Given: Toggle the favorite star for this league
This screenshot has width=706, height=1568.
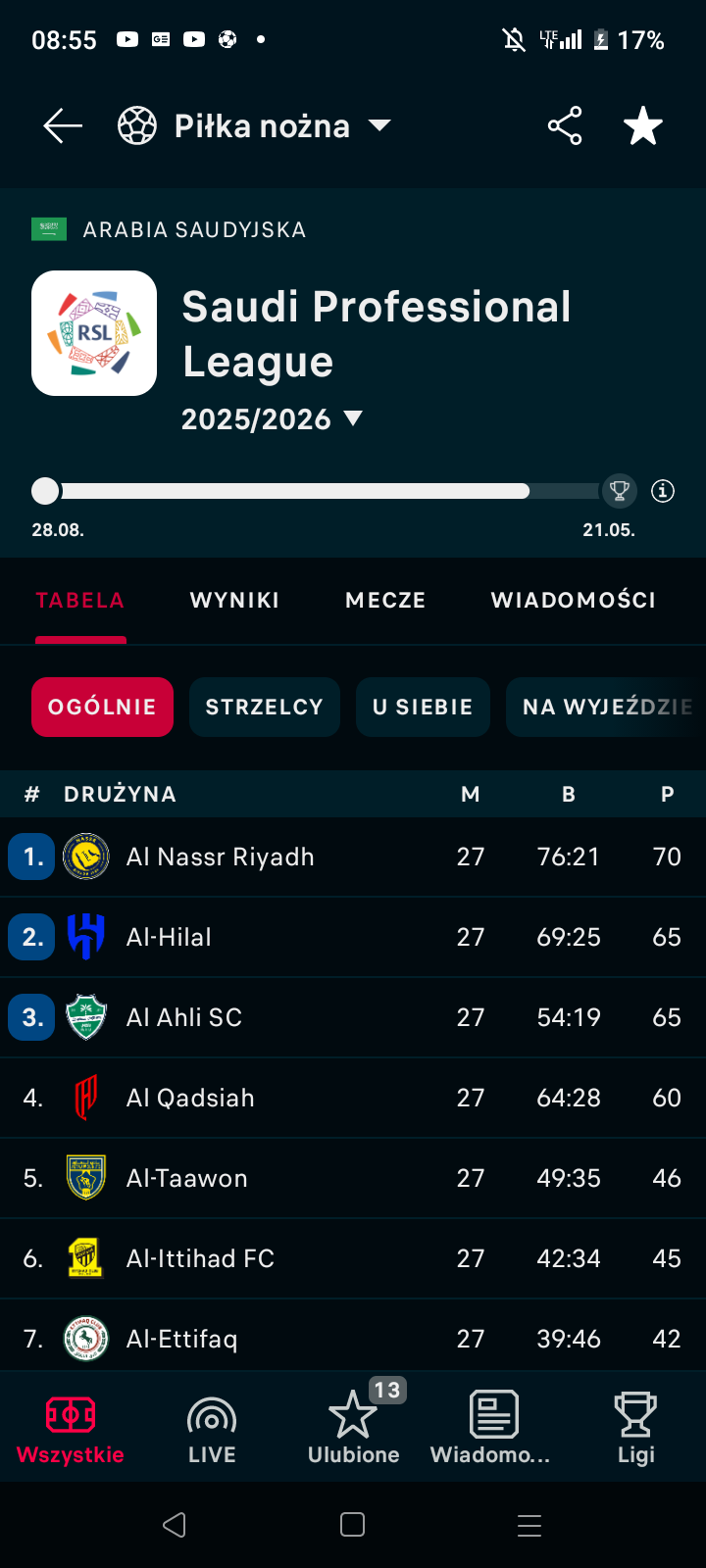Looking at the screenshot, I should click(x=643, y=126).
